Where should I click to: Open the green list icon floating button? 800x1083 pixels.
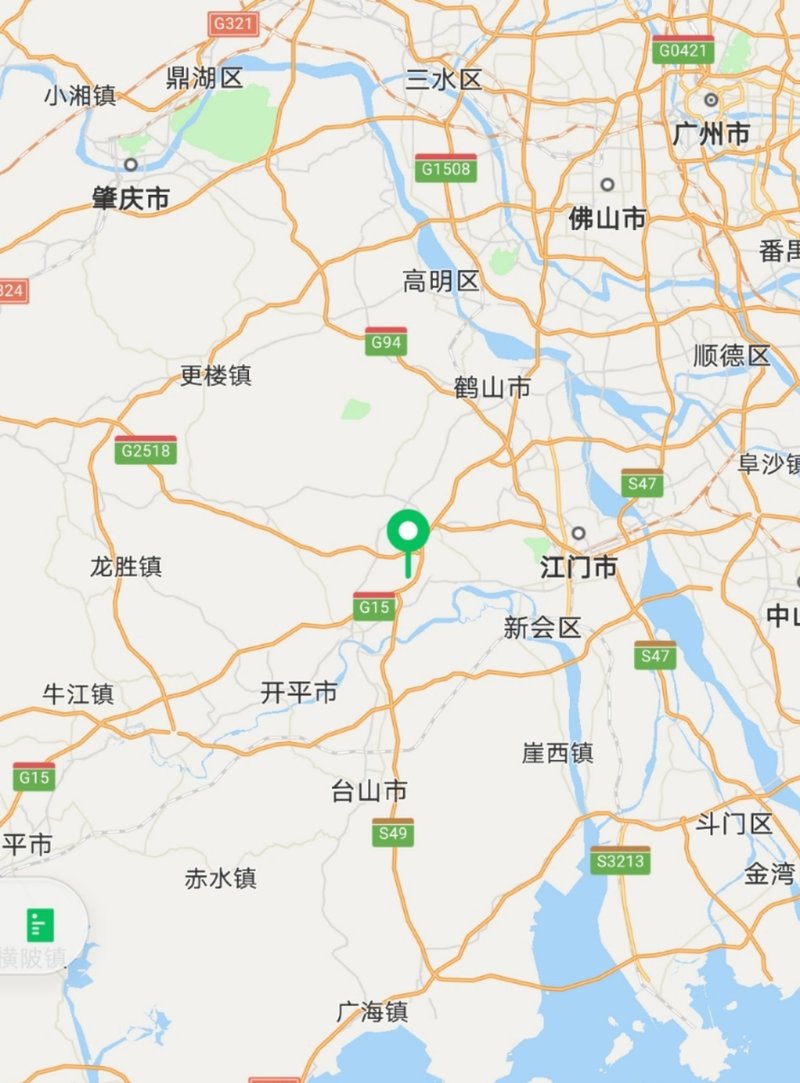pos(41,924)
